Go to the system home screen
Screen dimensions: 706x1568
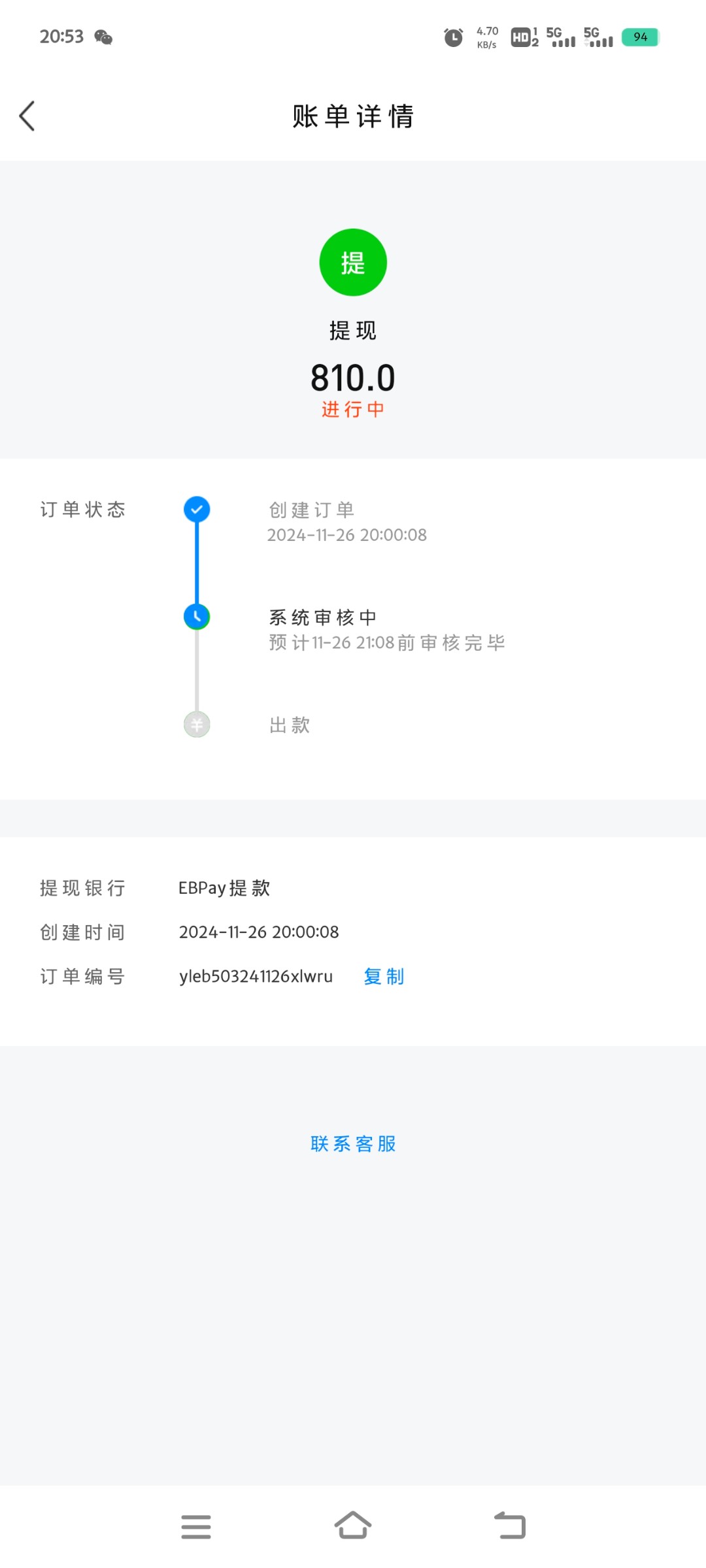(x=353, y=1526)
